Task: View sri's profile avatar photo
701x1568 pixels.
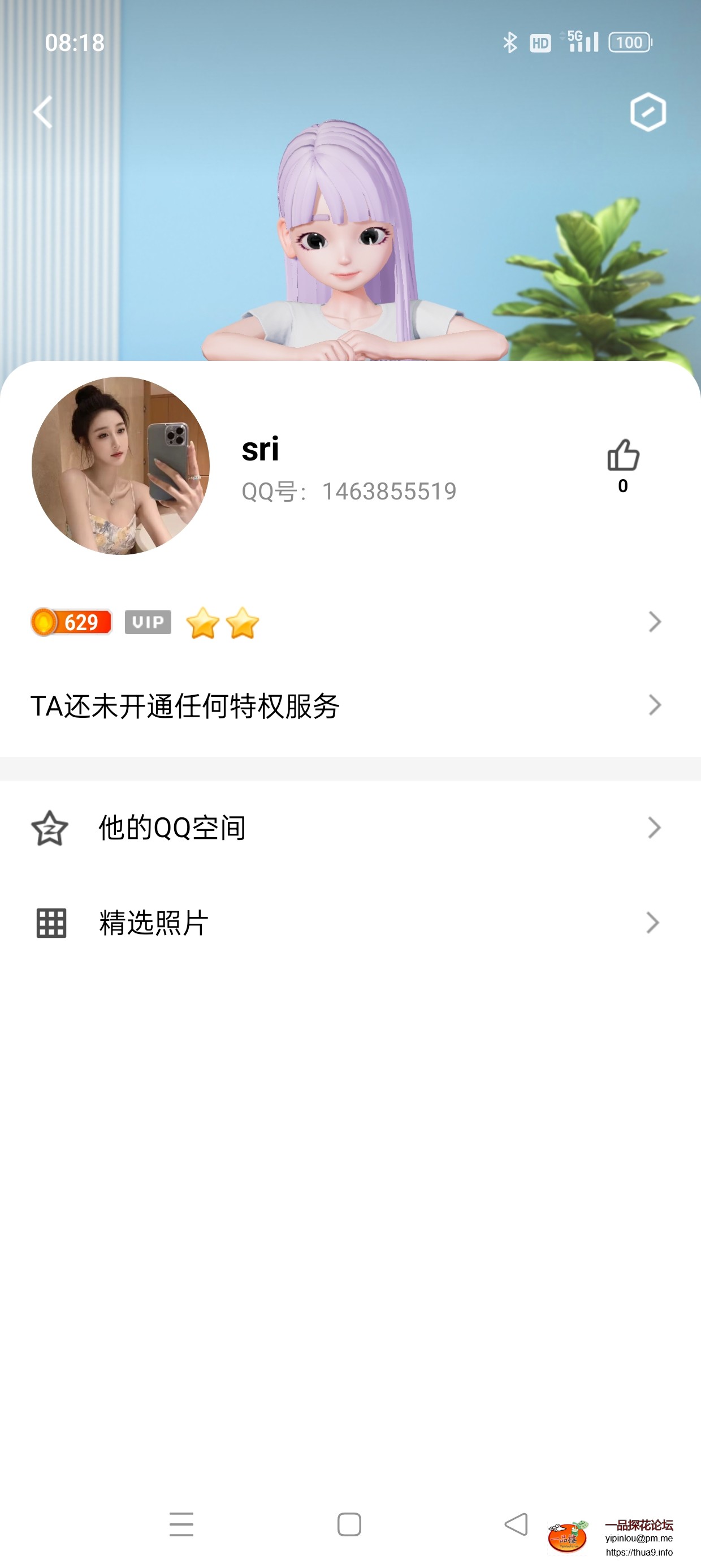Action: [120, 466]
